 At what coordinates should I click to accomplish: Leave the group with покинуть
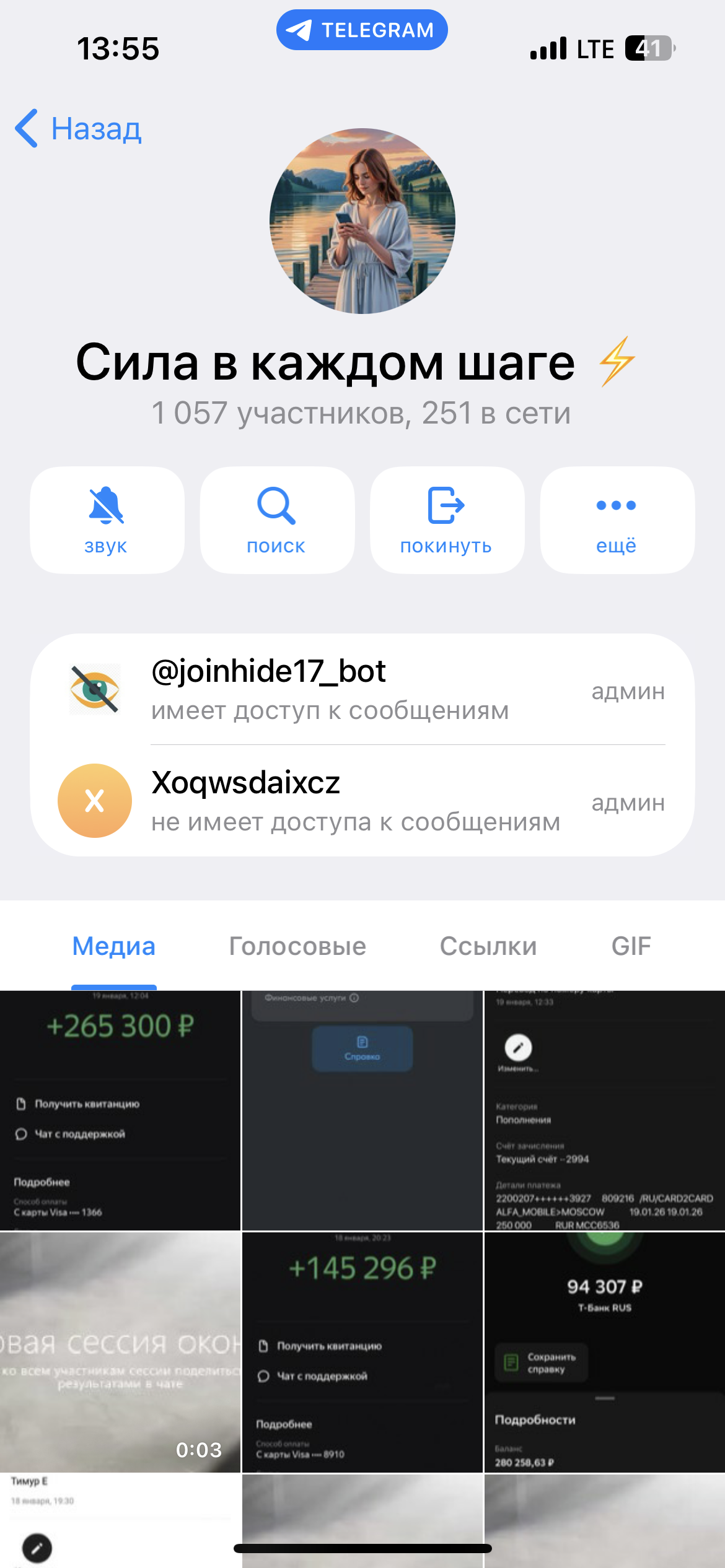[x=447, y=520]
